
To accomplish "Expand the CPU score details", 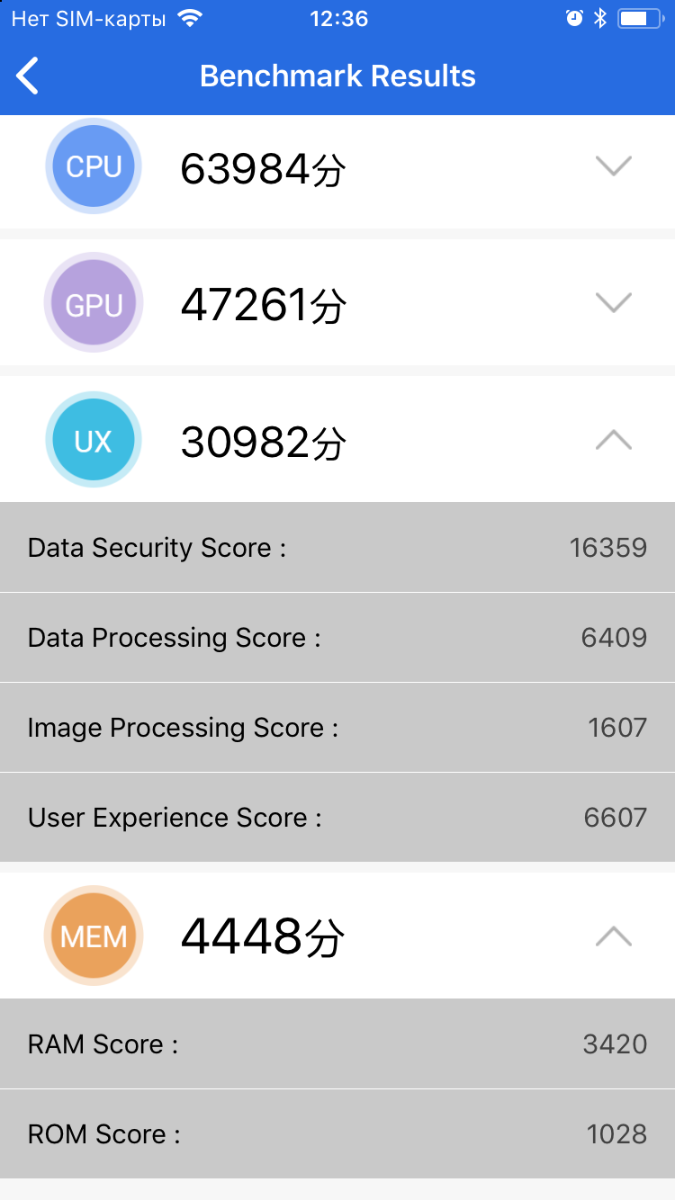I will click(613, 166).
